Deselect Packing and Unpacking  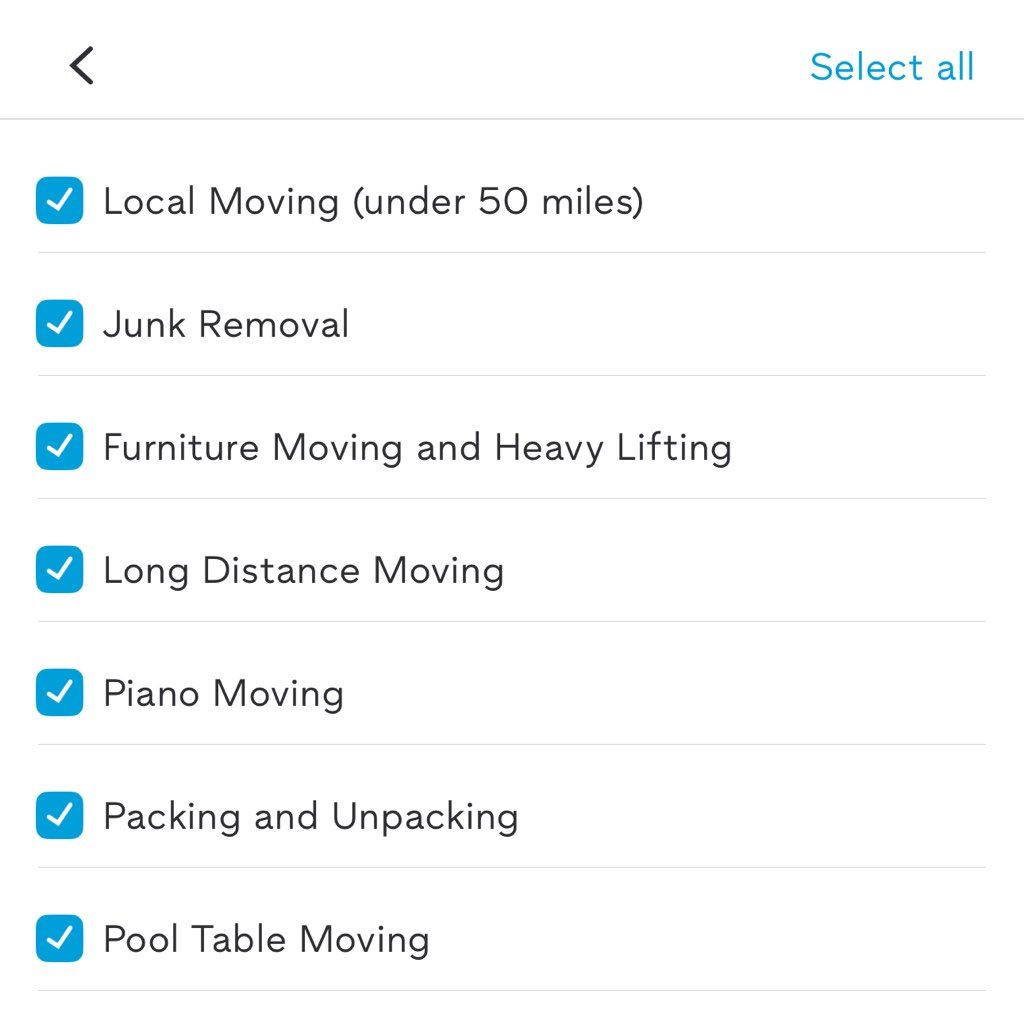pos(60,816)
